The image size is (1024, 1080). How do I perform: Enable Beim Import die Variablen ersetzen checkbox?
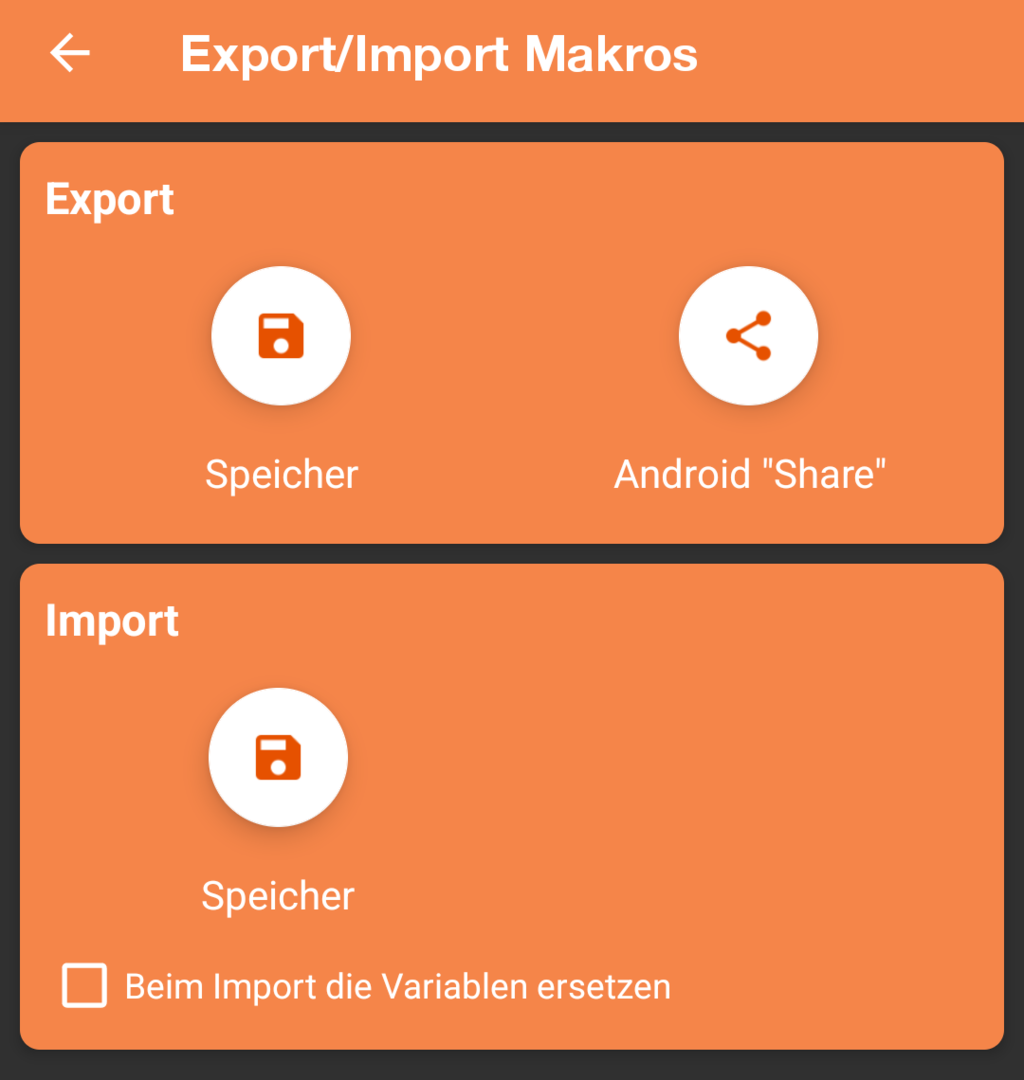tap(85, 986)
